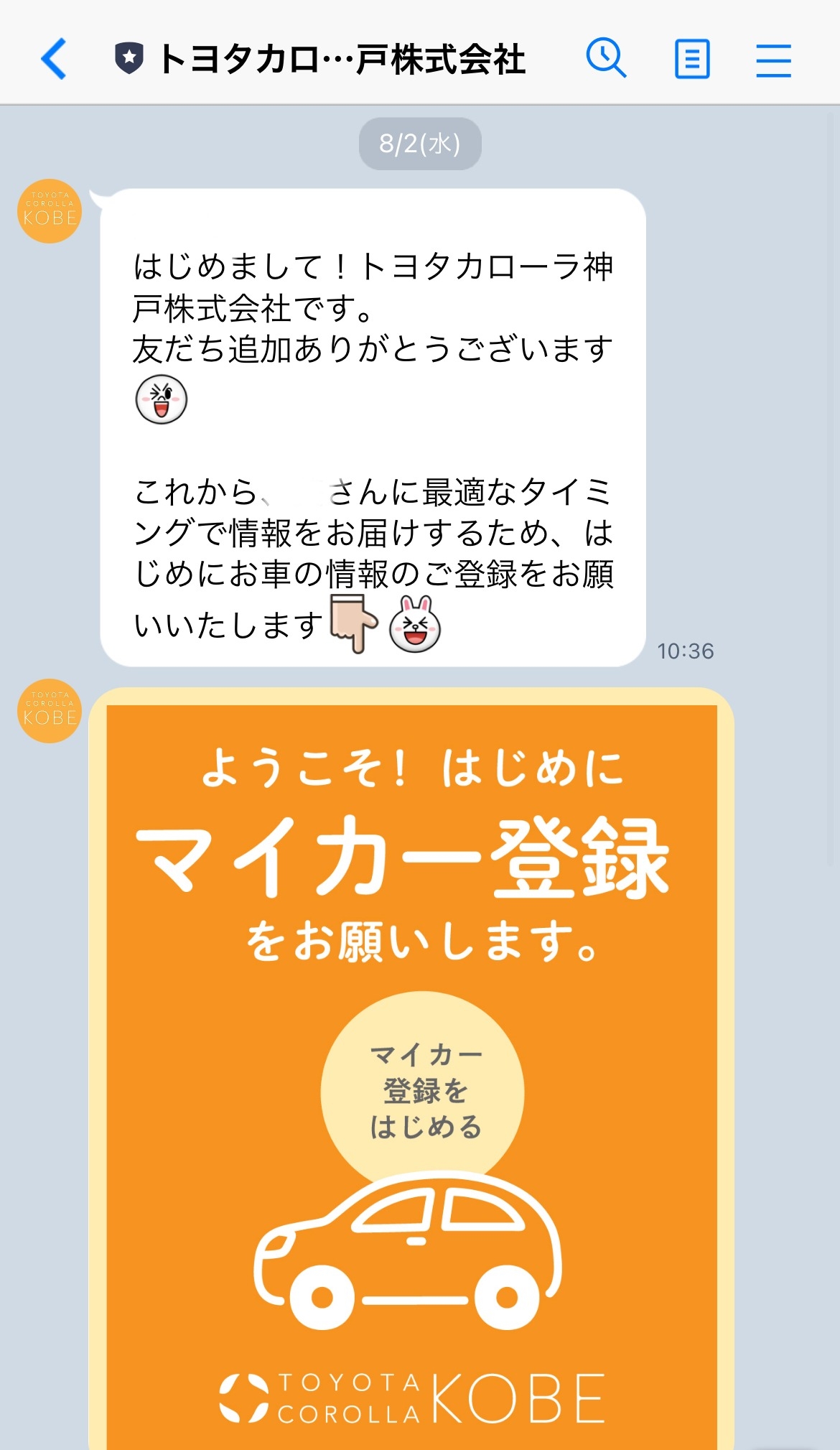The width and height of the screenshot is (840, 1450).
Task: Open the notes icon in the header
Action: click(x=692, y=59)
